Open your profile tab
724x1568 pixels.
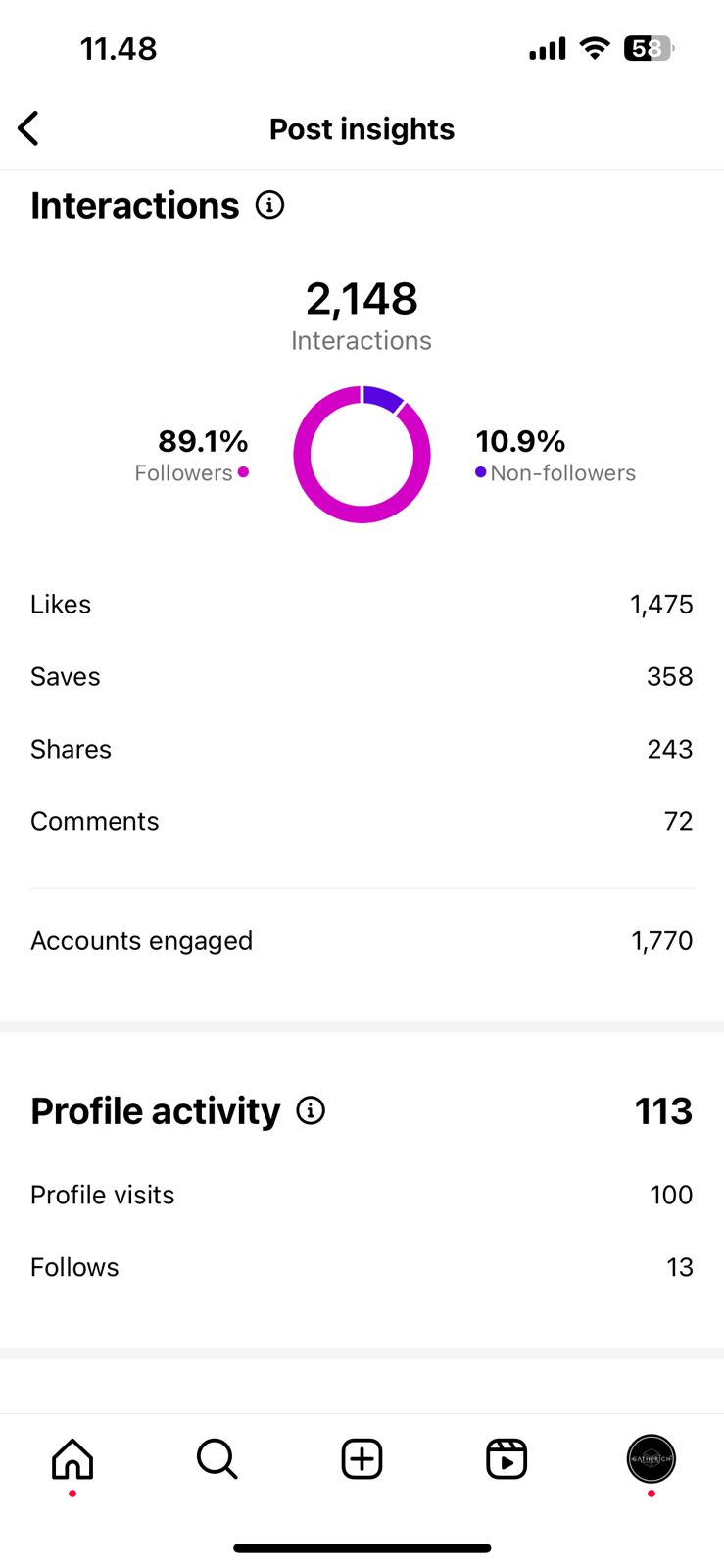pos(651,1458)
